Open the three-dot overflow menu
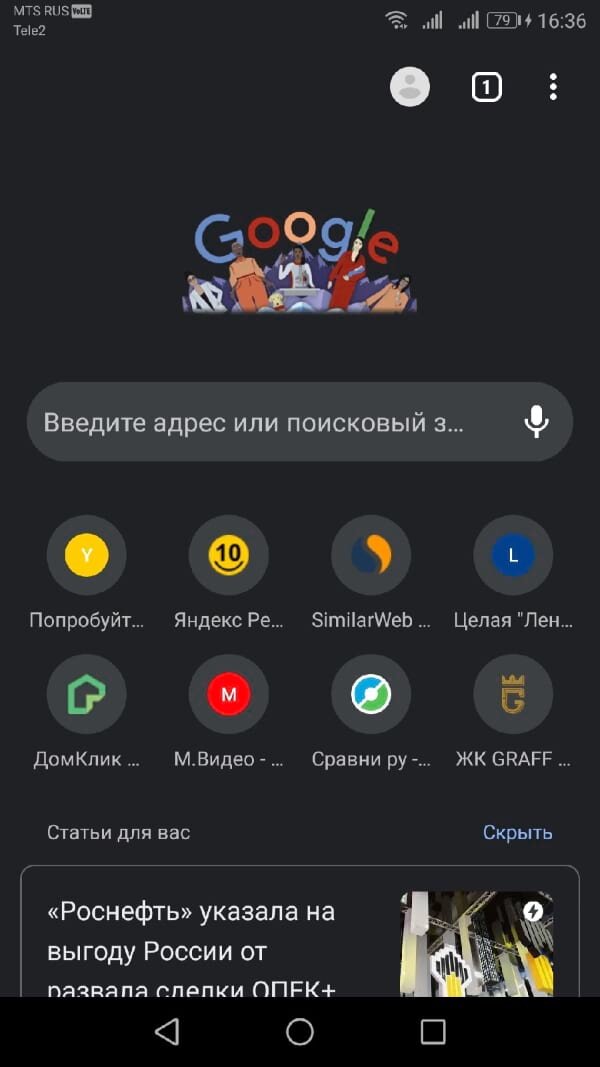This screenshot has height=1067, width=600. pyautogui.click(x=553, y=87)
